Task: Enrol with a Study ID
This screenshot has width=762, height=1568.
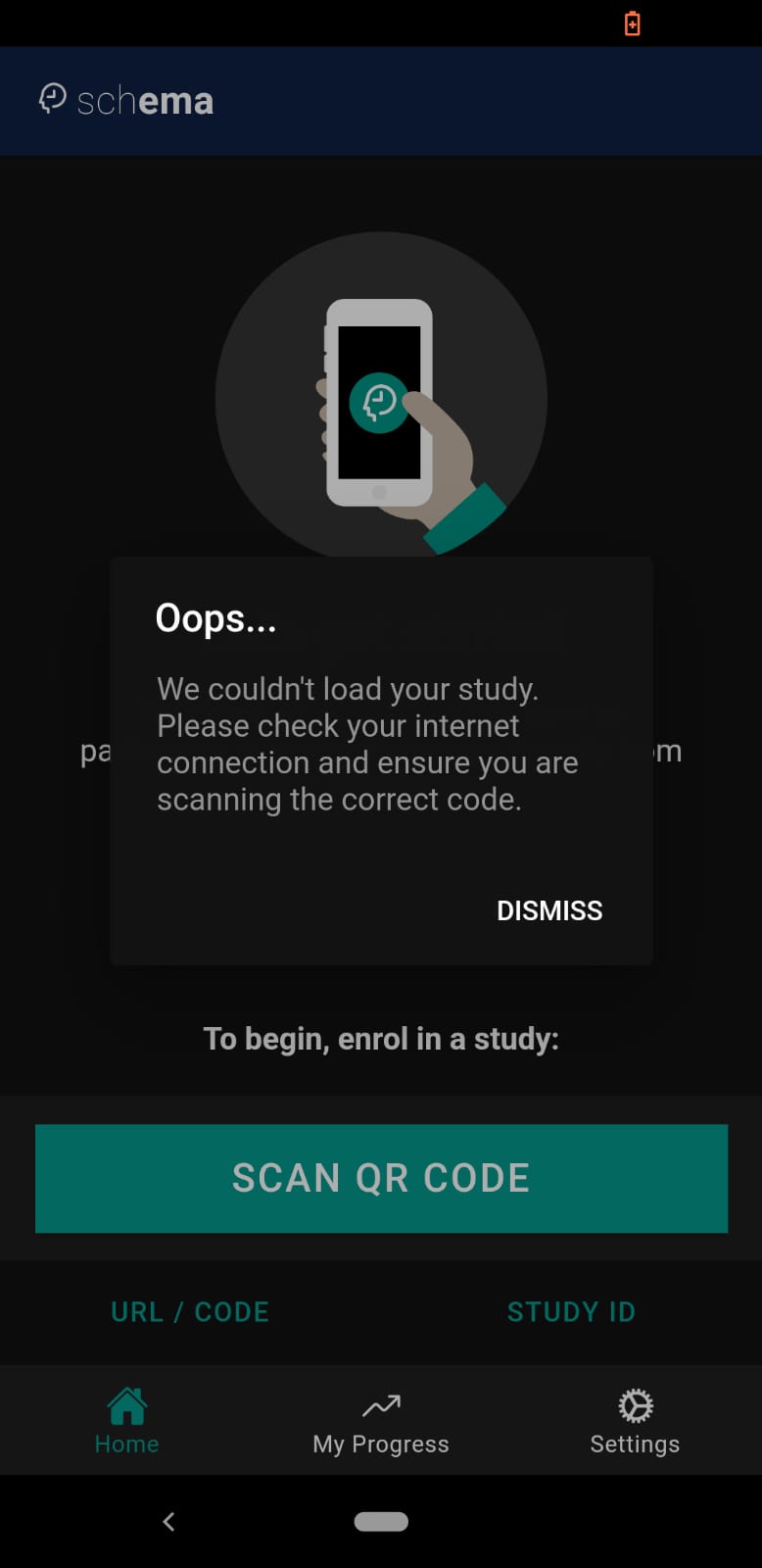Action: (571, 1311)
